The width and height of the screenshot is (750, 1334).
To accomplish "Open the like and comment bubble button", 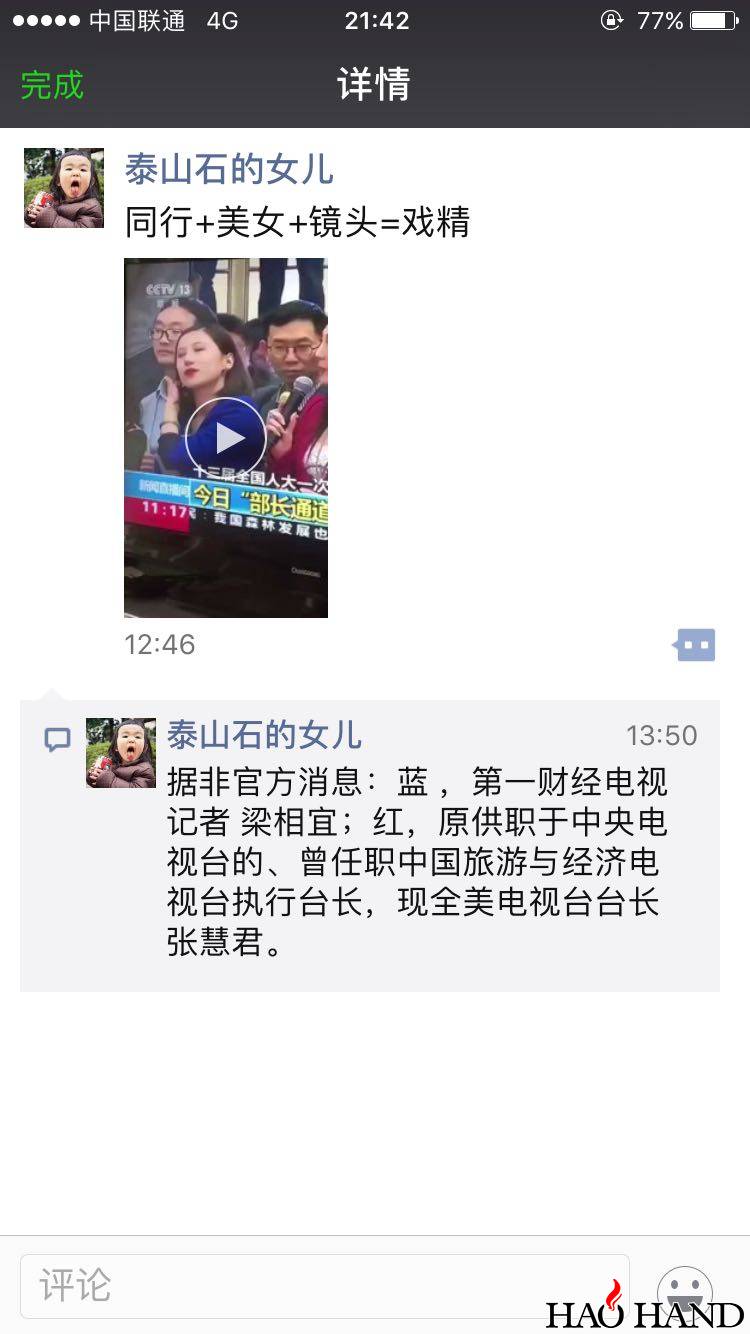I will [694, 645].
